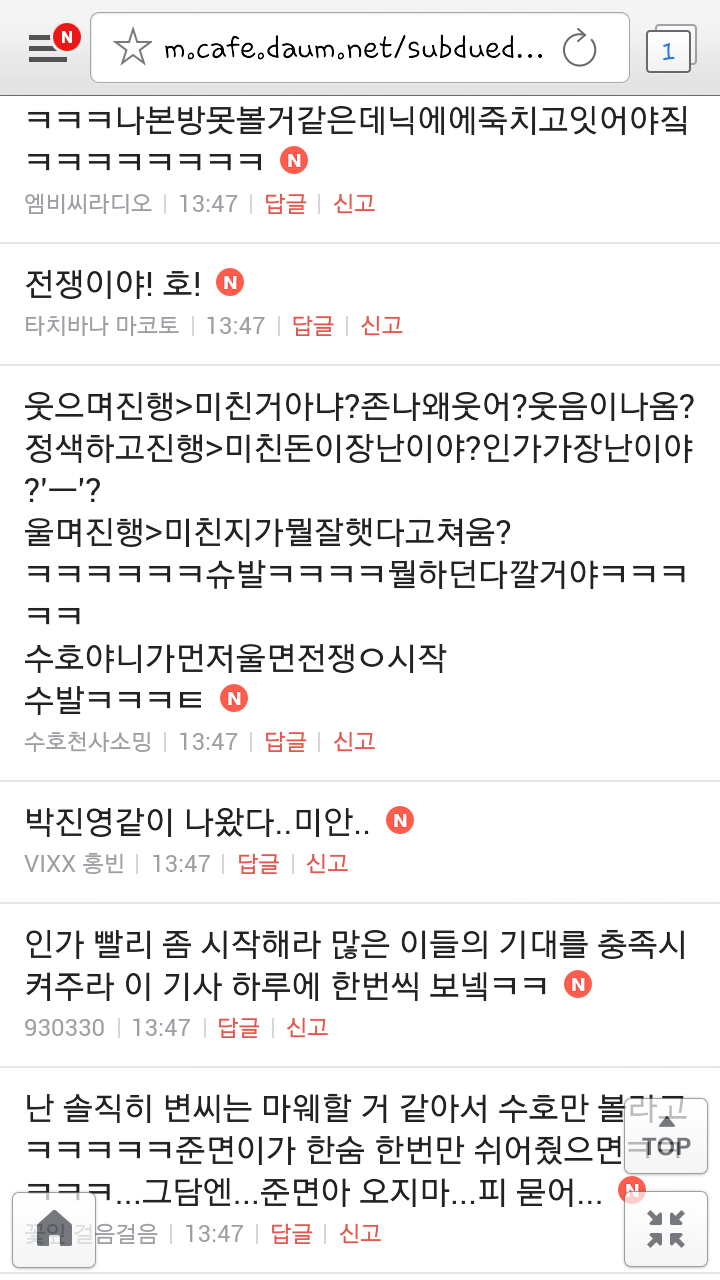Report 타치바나 마코토's comment
Screen dimensions: 720x1280
pyautogui.click(x=381, y=326)
